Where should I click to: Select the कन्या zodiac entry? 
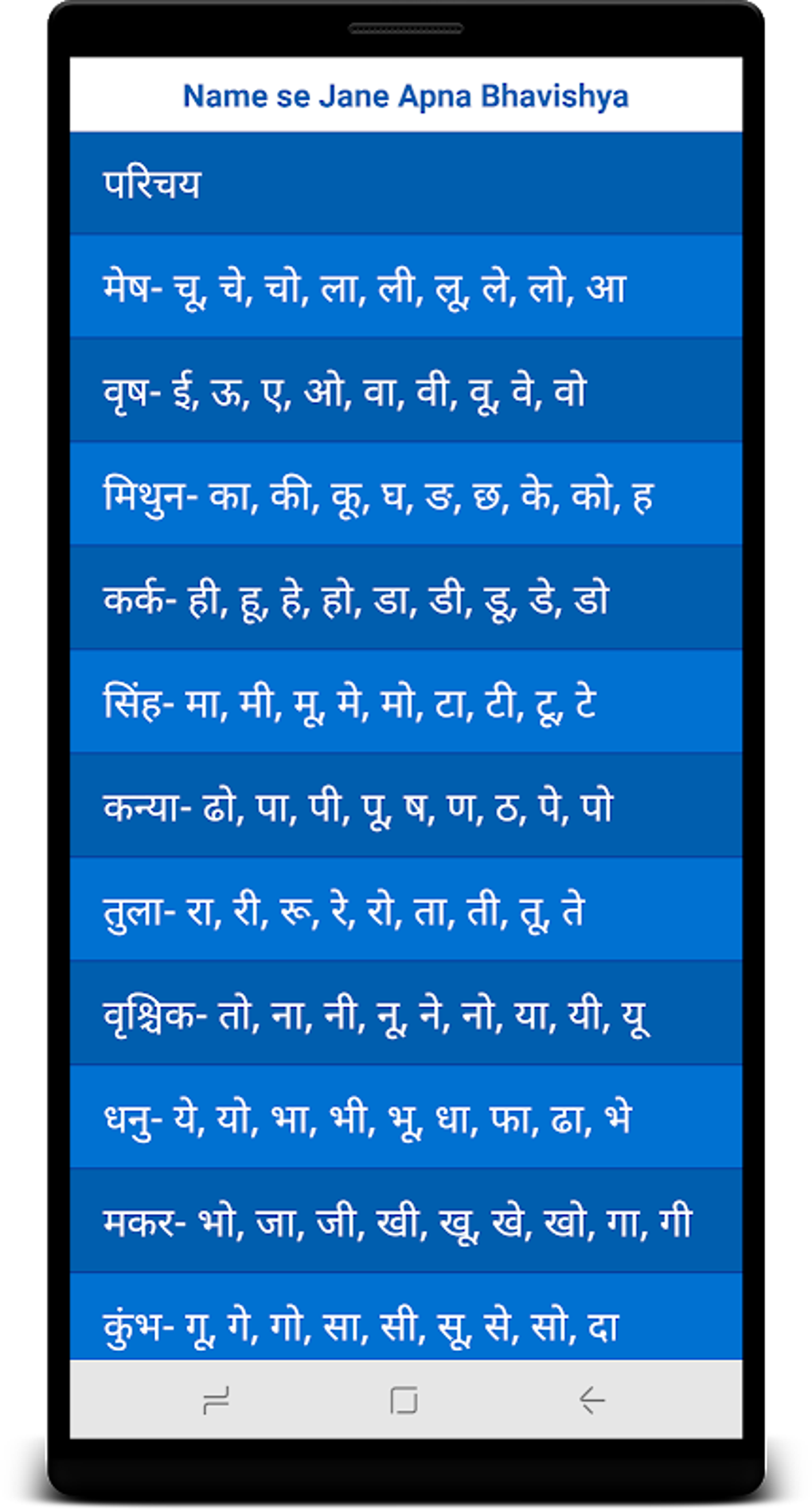tap(405, 806)
